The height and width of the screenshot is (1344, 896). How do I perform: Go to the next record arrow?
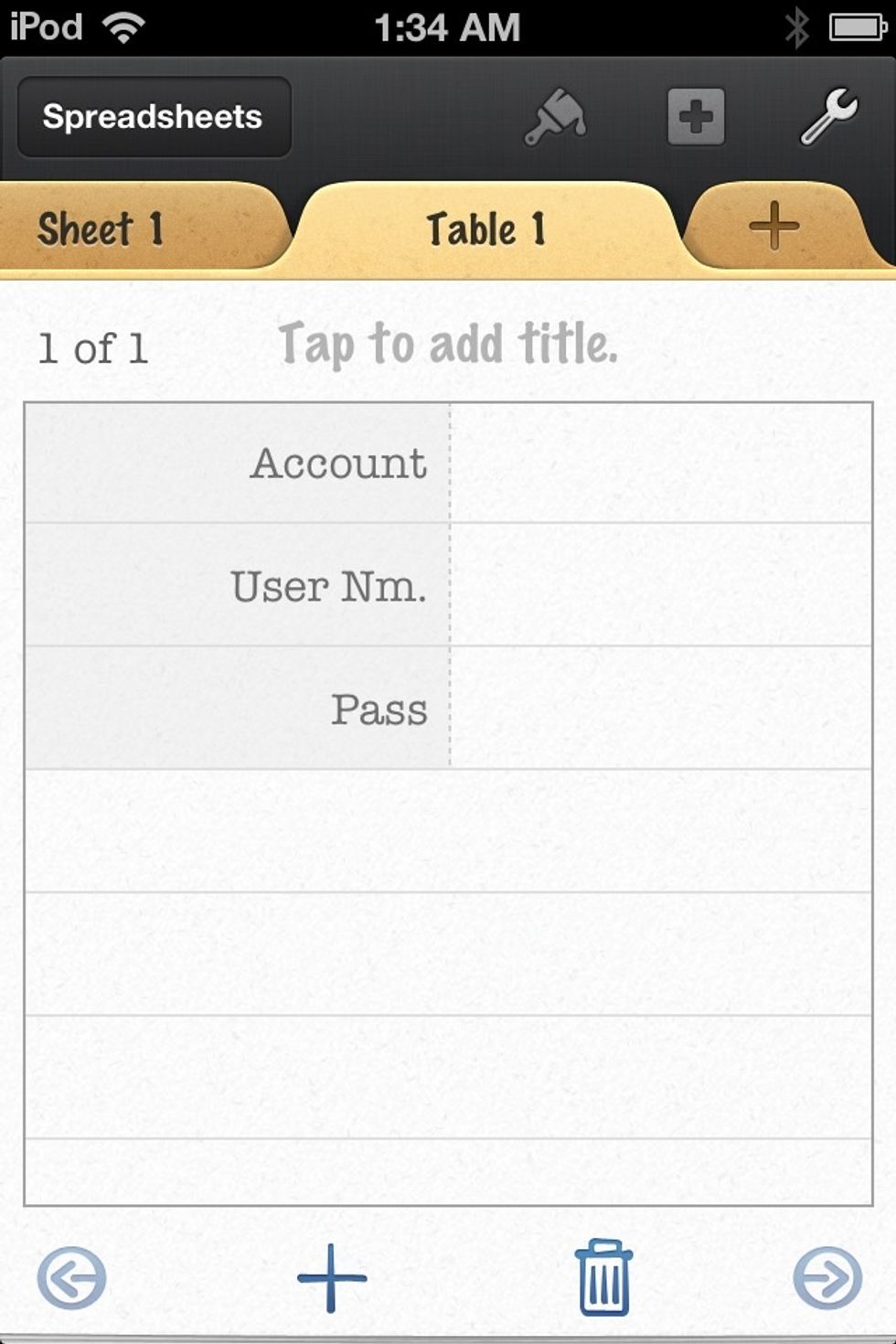827,1277
